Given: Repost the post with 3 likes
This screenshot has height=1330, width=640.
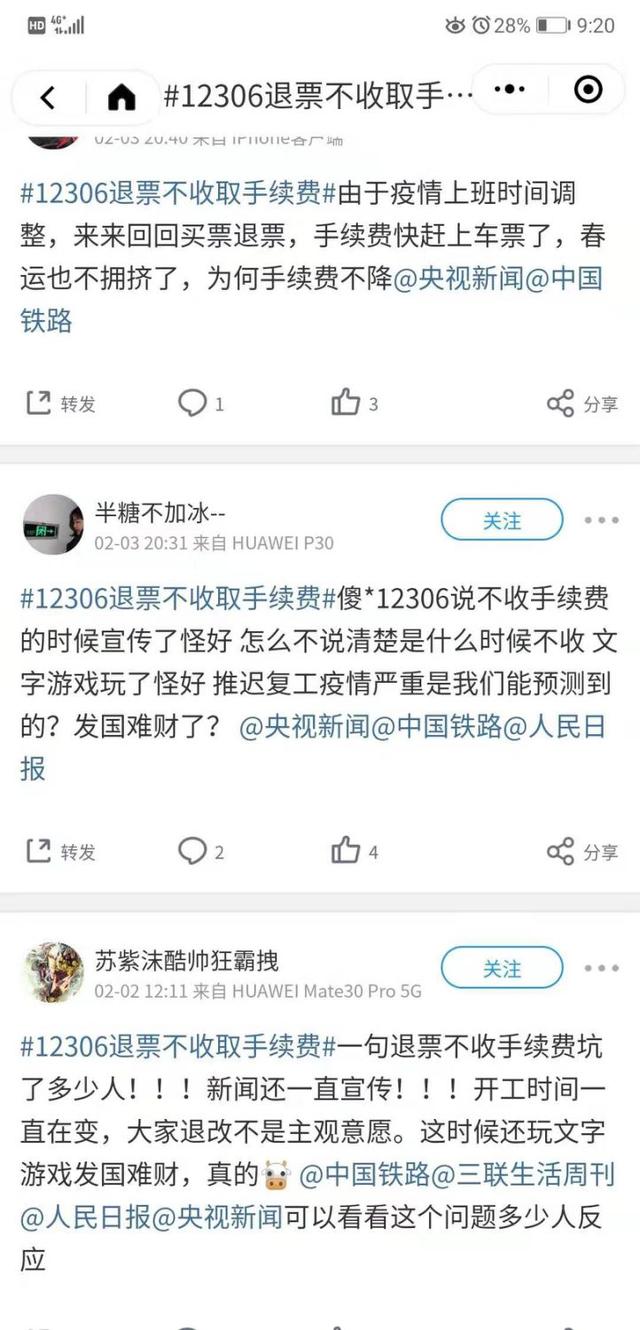Looking at the screenshot, I should tap(60, 403).
